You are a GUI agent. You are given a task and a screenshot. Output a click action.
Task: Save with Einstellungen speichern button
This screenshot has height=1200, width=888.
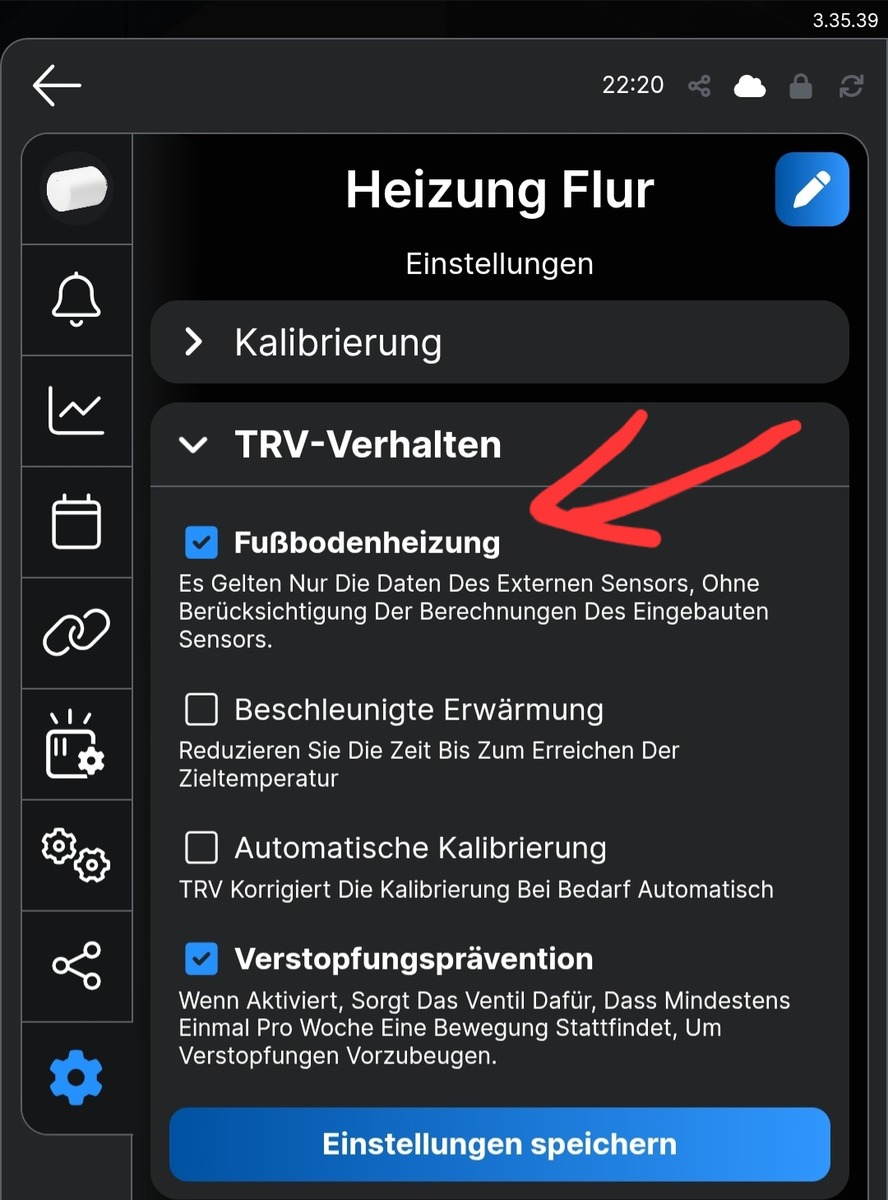[x=499, y=1144]
